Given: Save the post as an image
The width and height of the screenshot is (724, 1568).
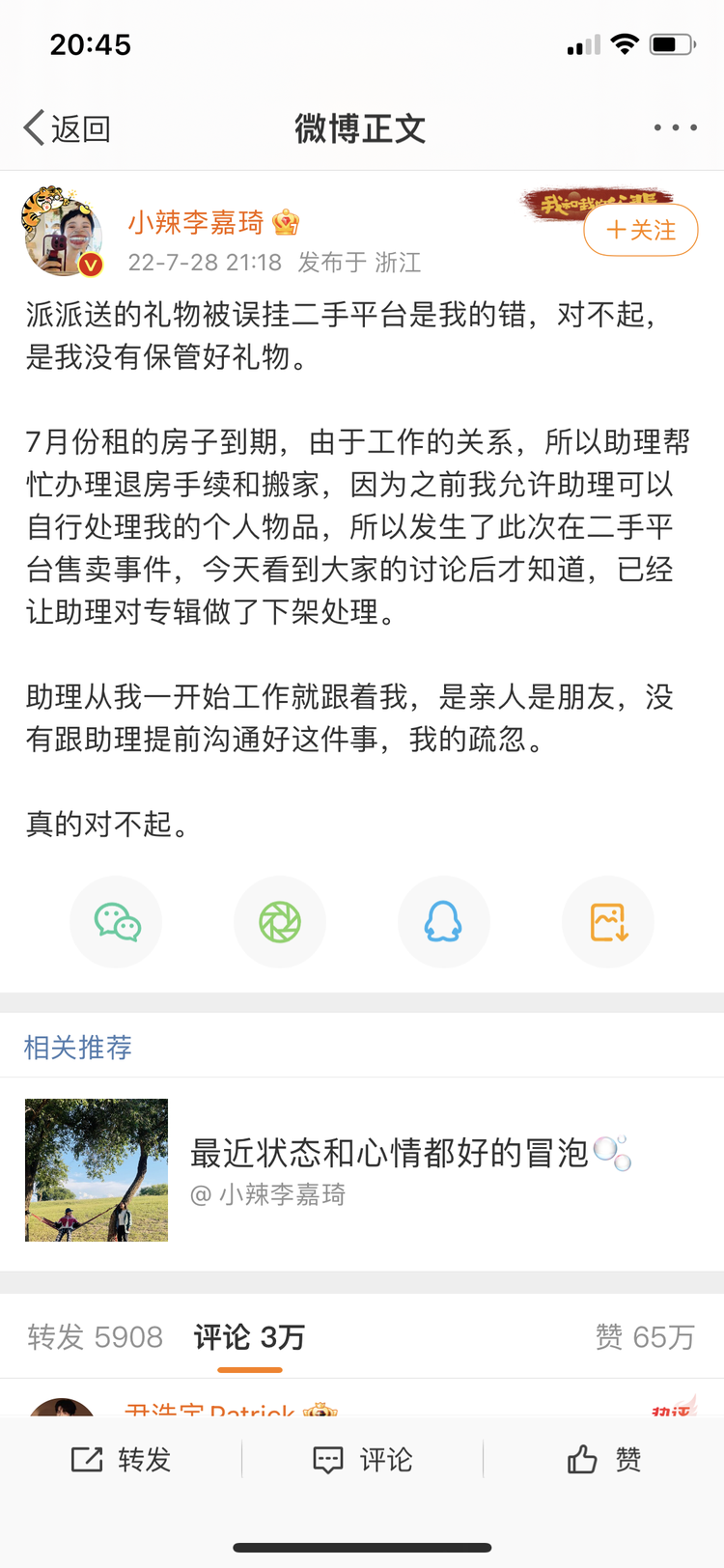Looking at the screenshot, I should [608, 921].
